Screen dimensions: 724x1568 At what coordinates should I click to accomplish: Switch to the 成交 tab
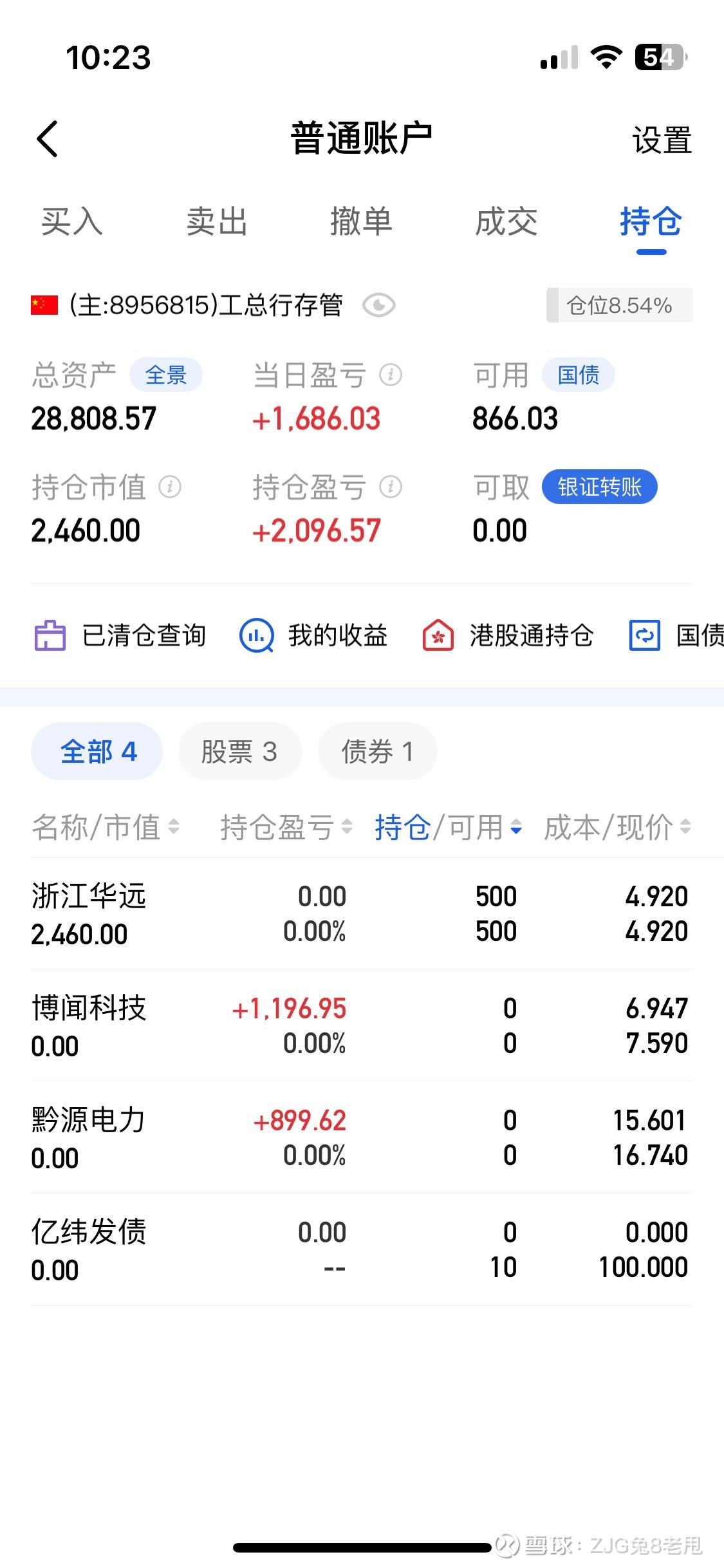(x=507, y=222)
